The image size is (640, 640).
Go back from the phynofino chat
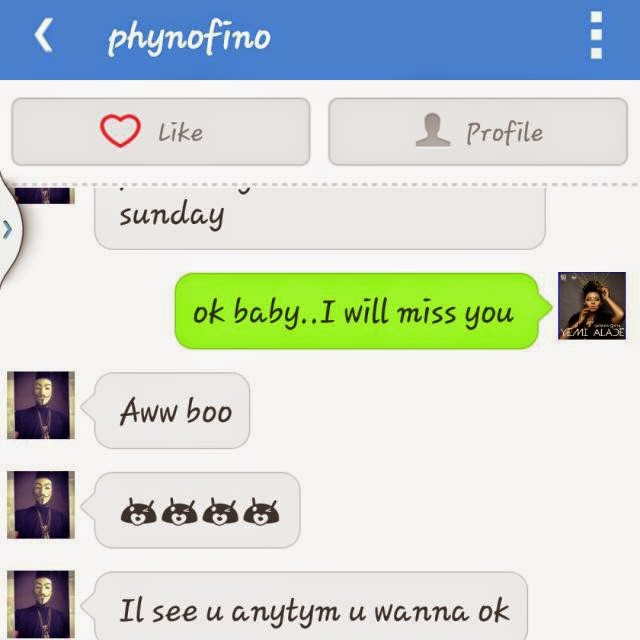coord(42,37)
